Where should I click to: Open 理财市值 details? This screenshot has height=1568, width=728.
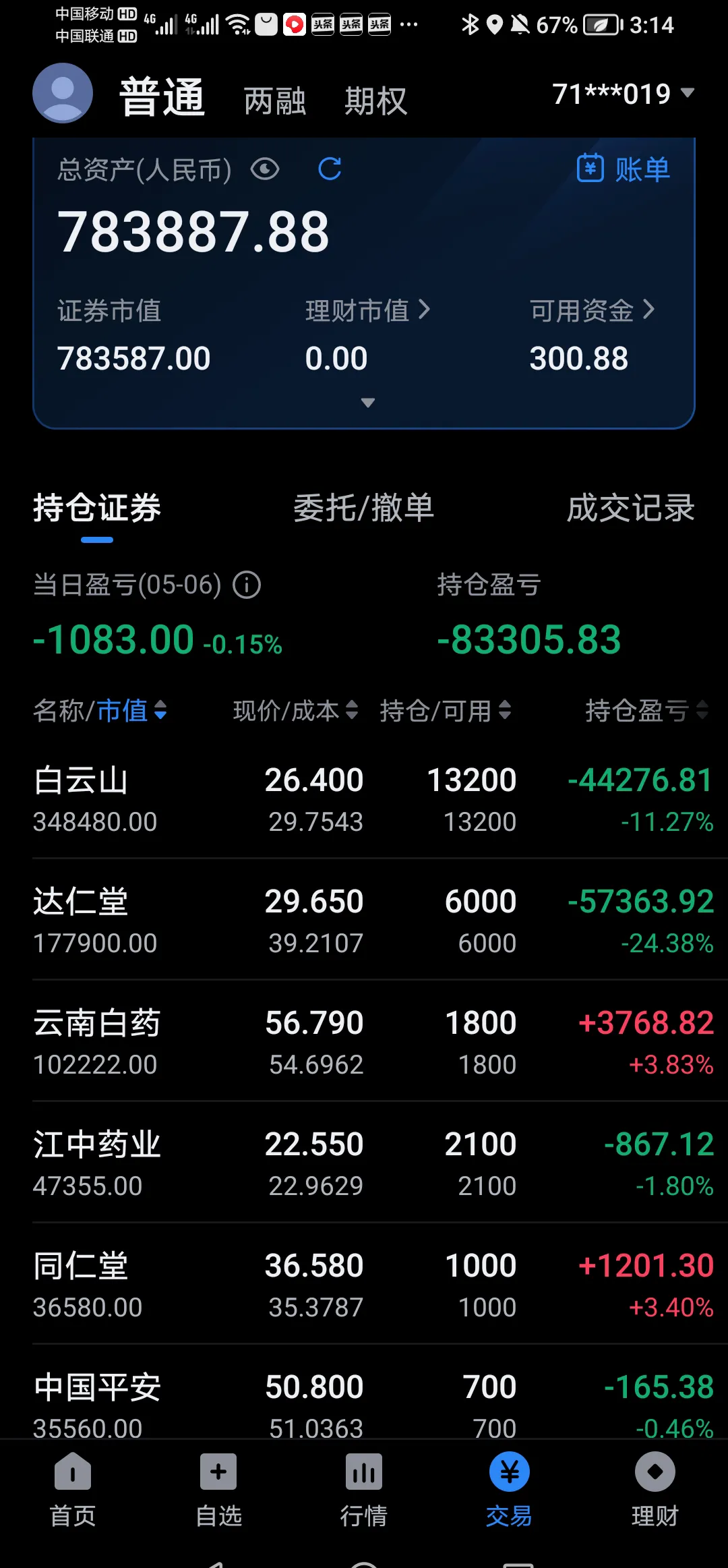pos(367,310)
